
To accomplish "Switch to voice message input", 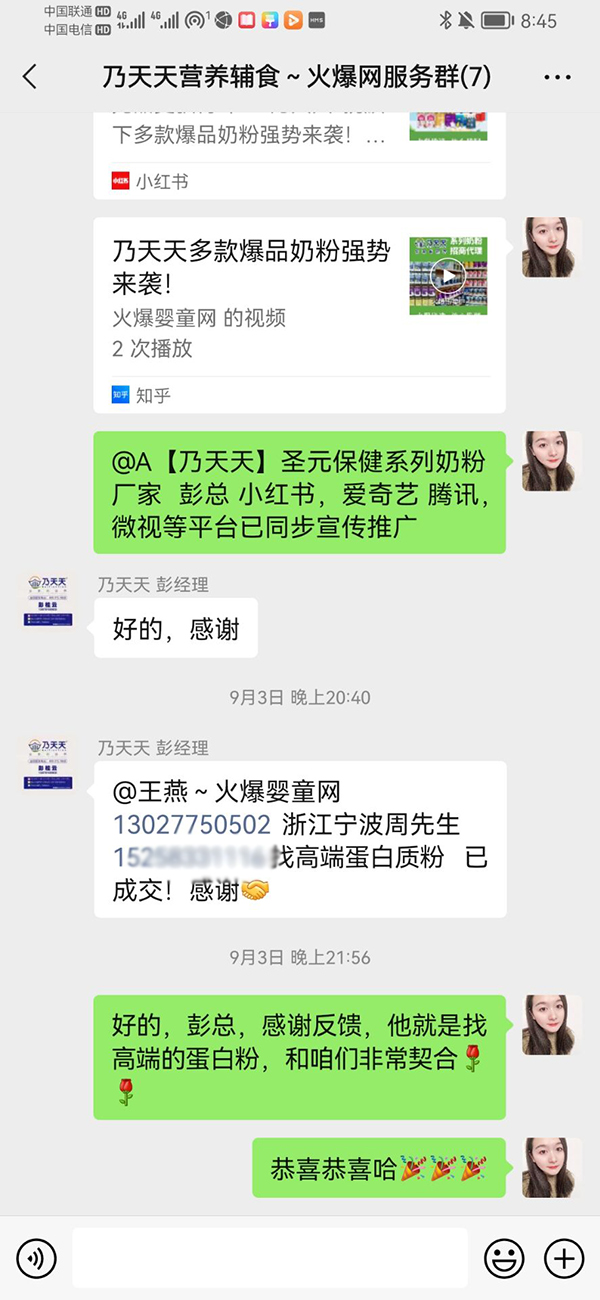I will (37, 1258).
